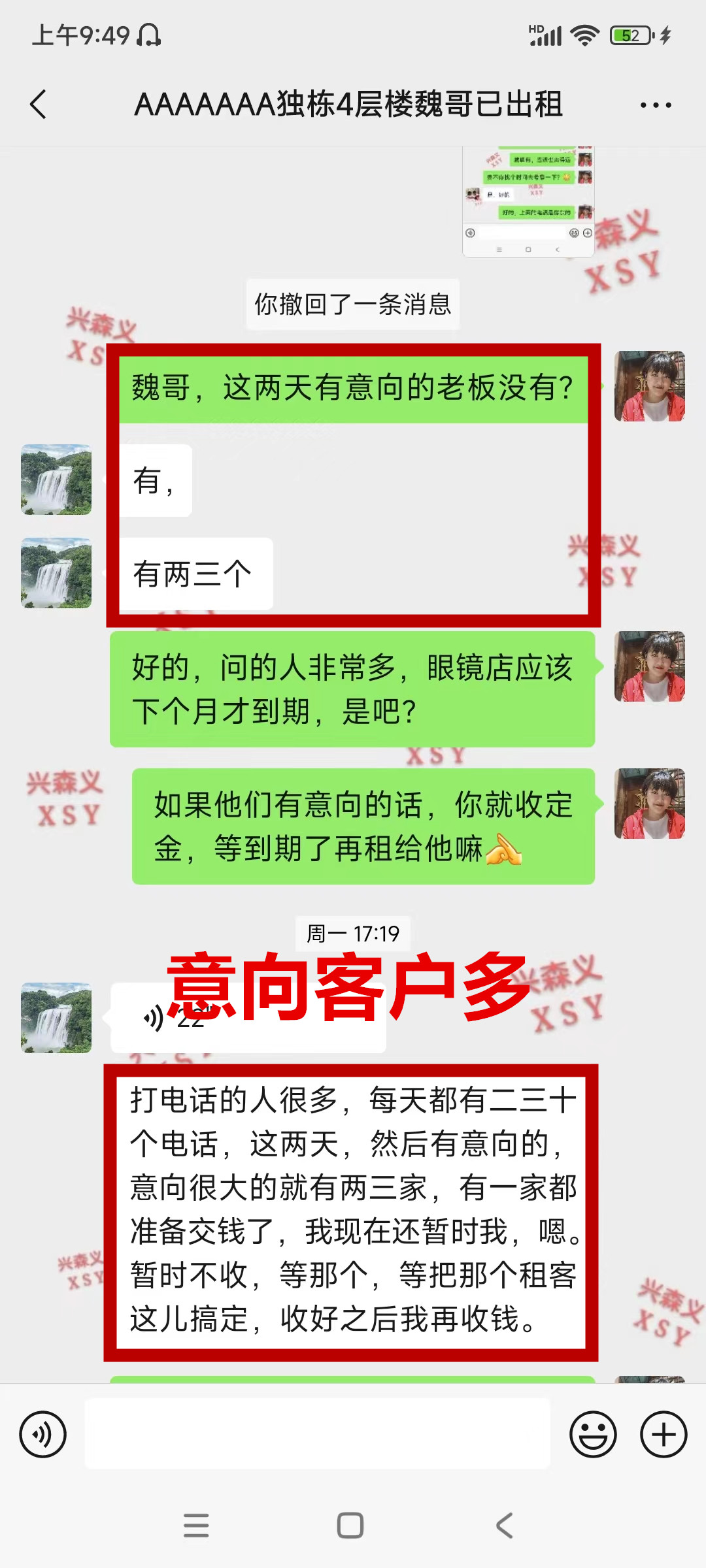The height and width of the screenshot is (1568, 706).
Task: Switch to voice input mode
Action: [43, 1435]
